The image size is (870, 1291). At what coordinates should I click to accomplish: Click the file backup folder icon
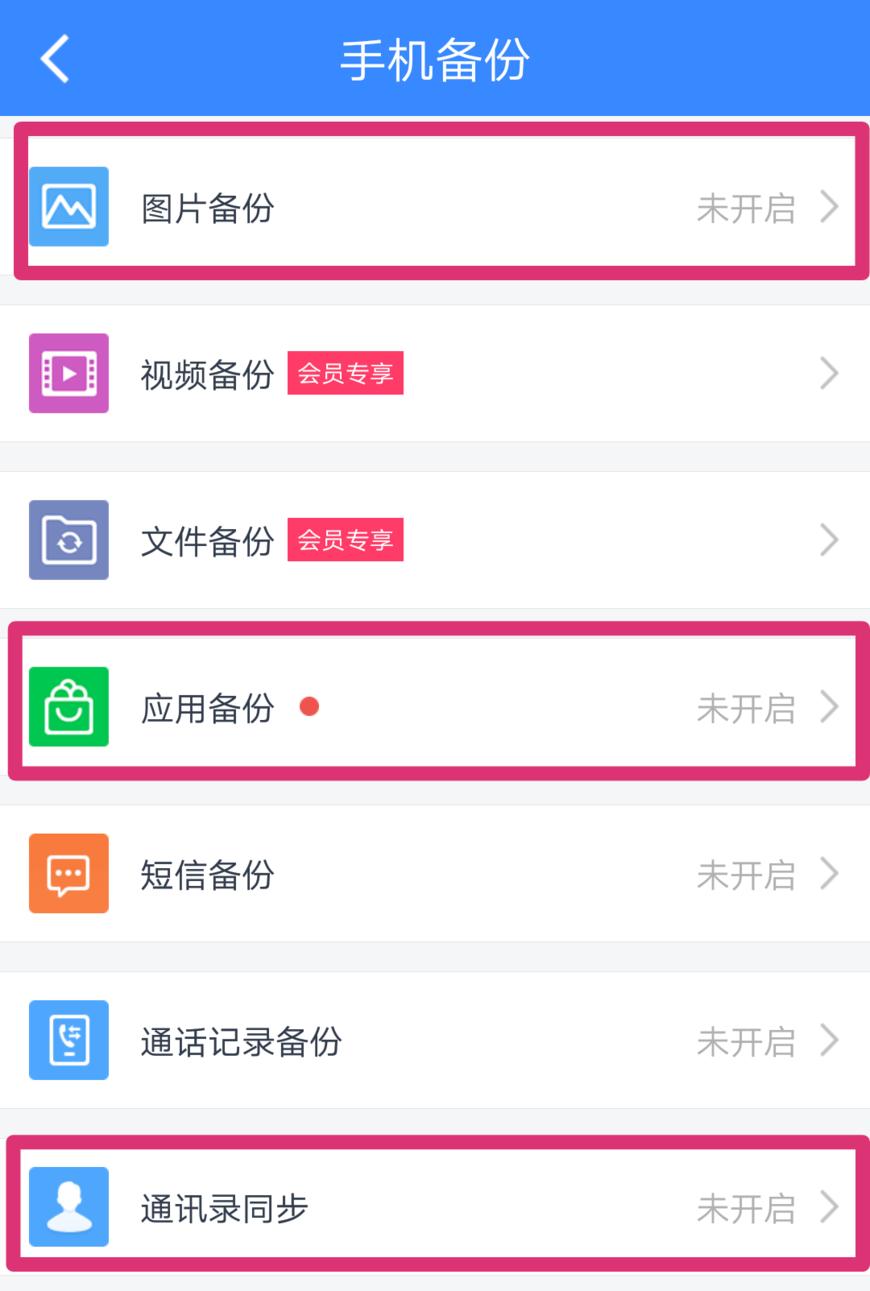click(x=68, y=540)
